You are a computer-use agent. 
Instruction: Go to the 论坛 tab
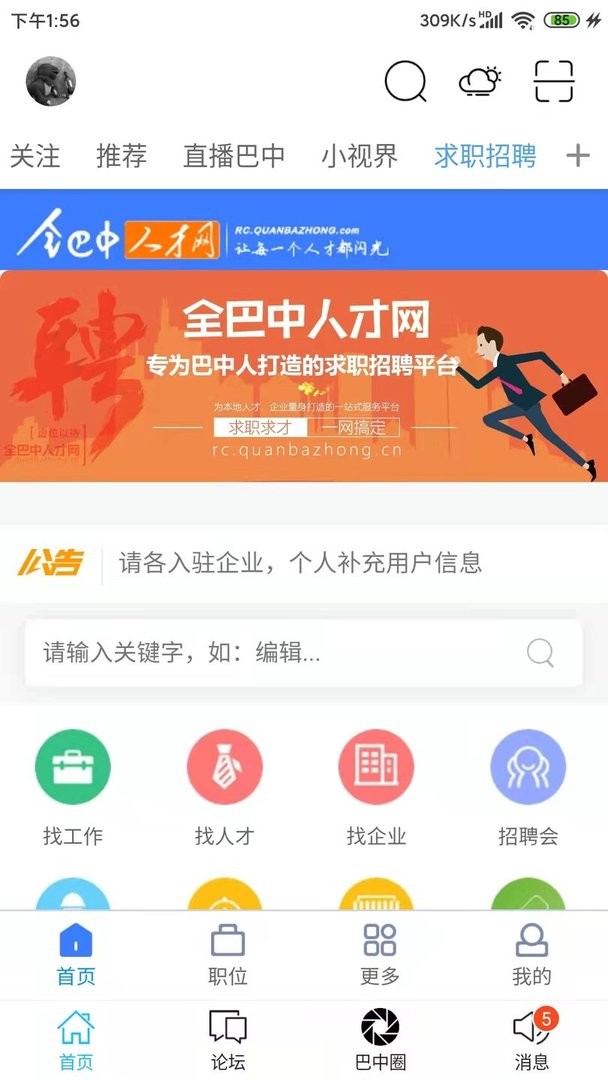(228, 1040)
